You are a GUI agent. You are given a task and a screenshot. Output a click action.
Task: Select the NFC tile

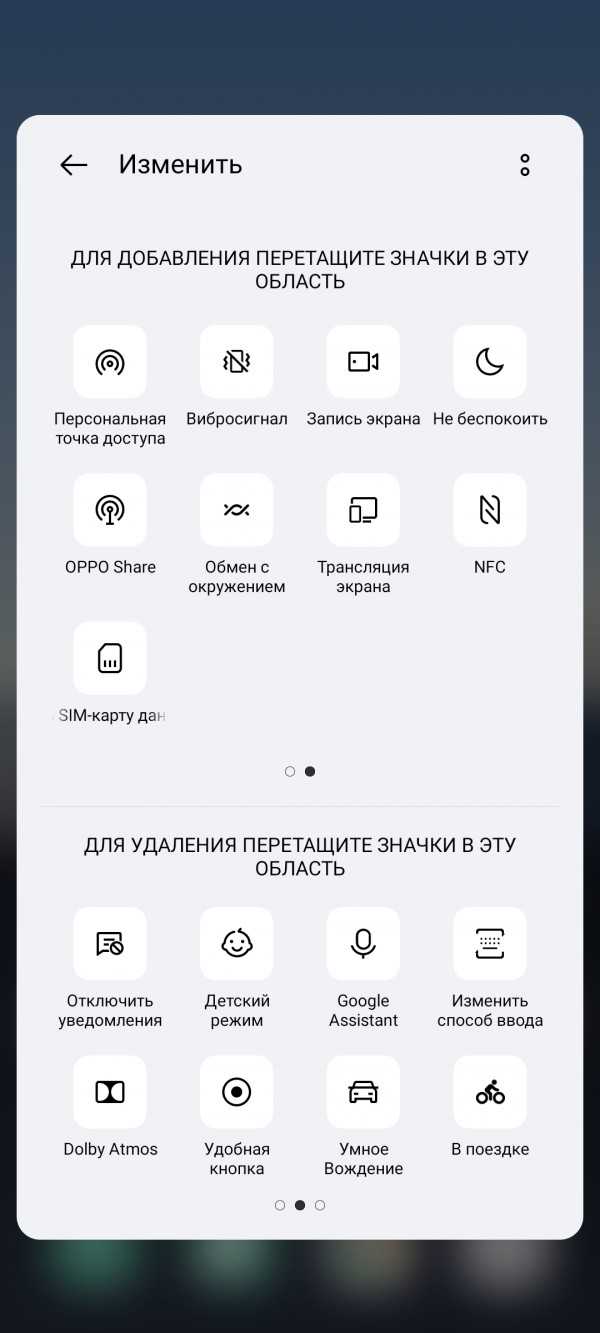pos(490,510)
